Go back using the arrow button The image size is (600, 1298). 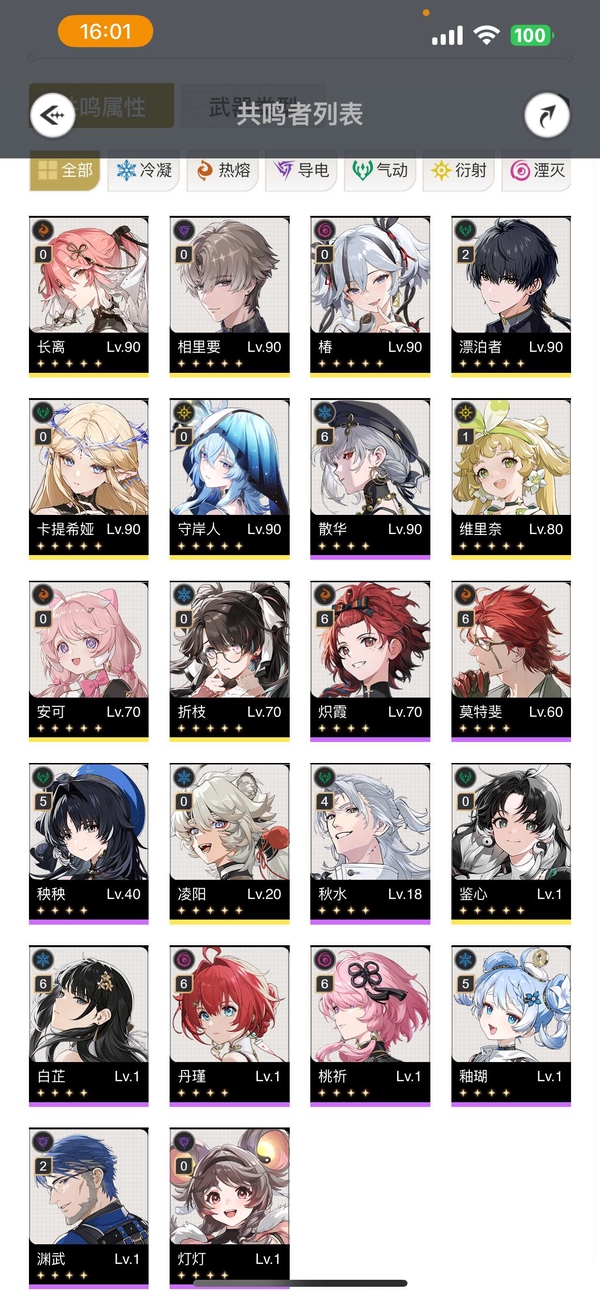tap(53, 116)
